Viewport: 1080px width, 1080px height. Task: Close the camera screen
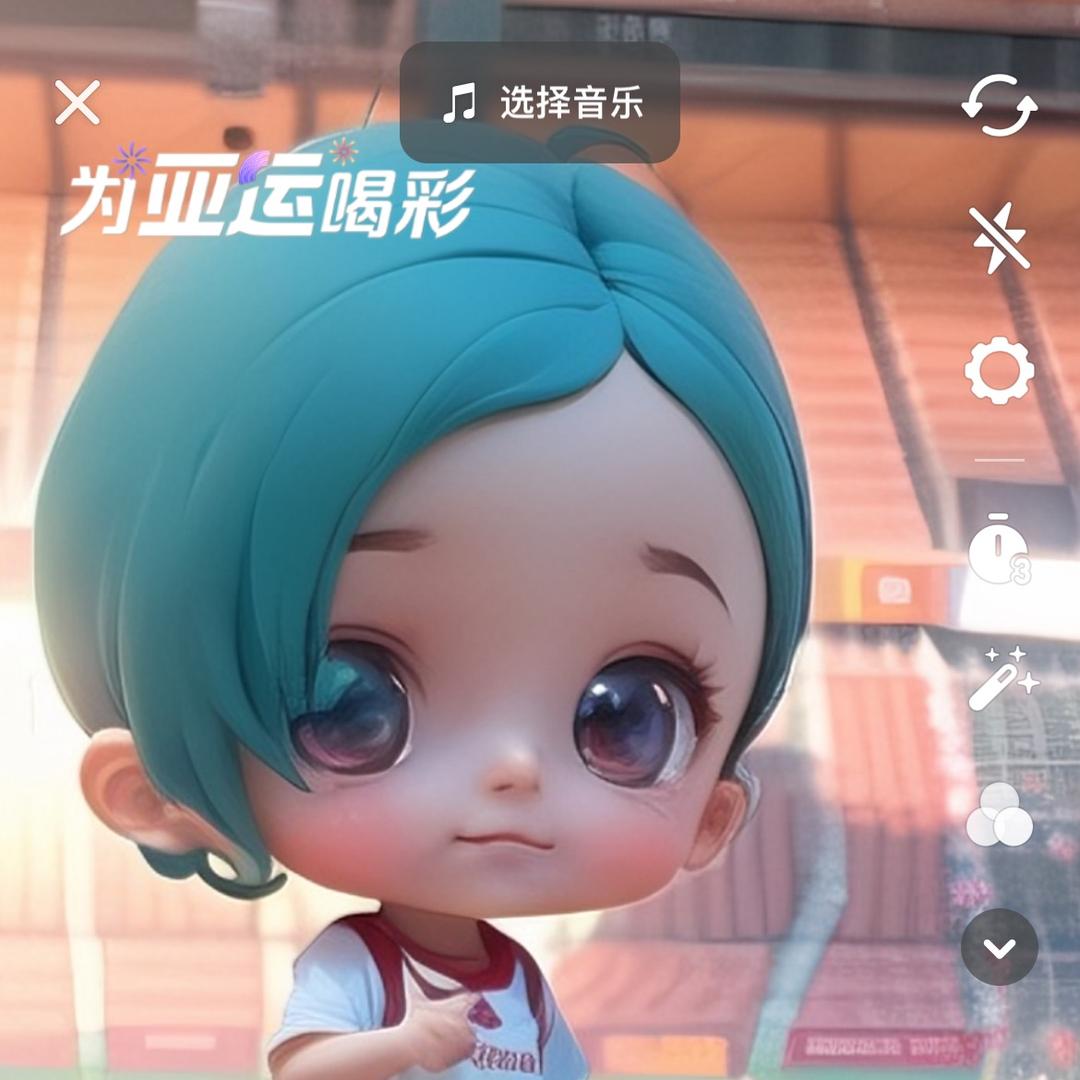77,103
